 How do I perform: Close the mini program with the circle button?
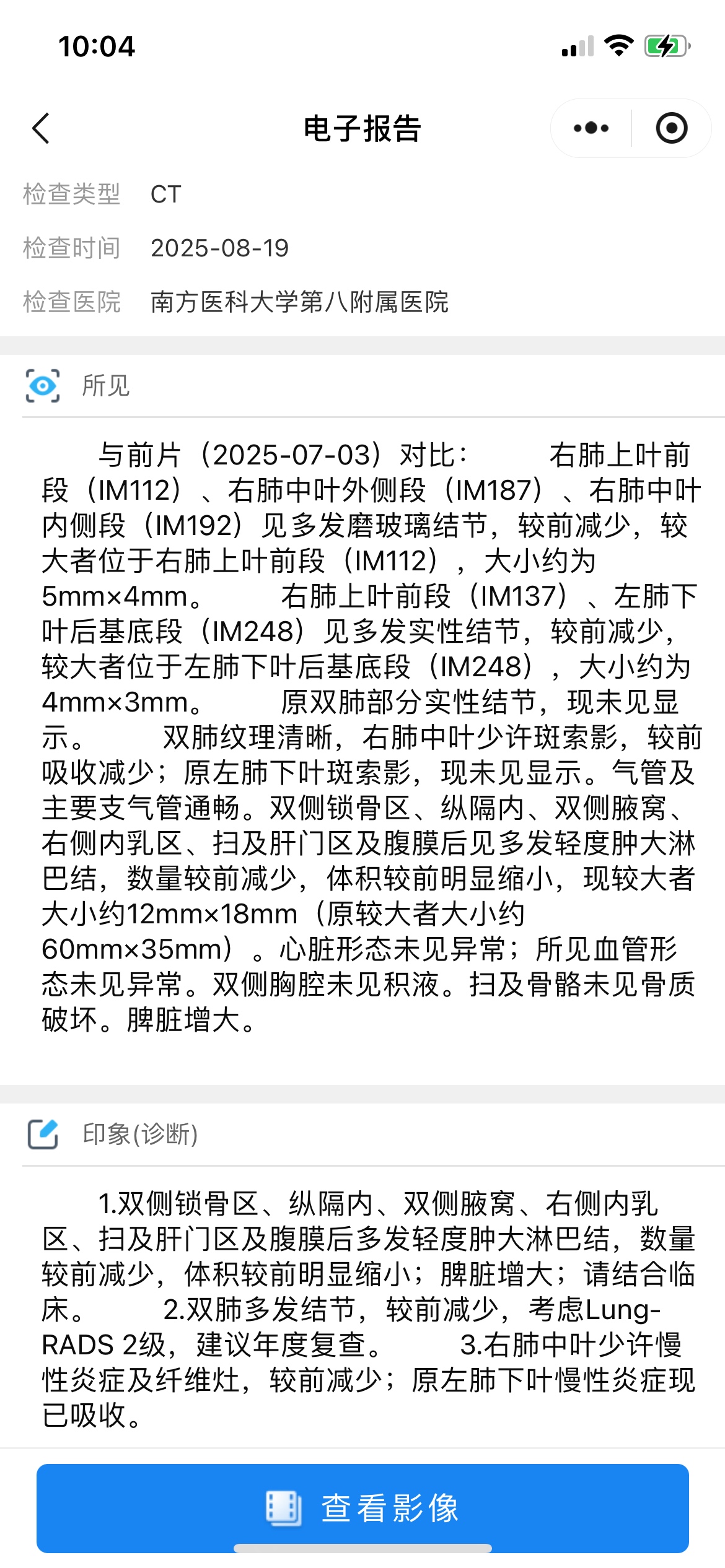672,129
